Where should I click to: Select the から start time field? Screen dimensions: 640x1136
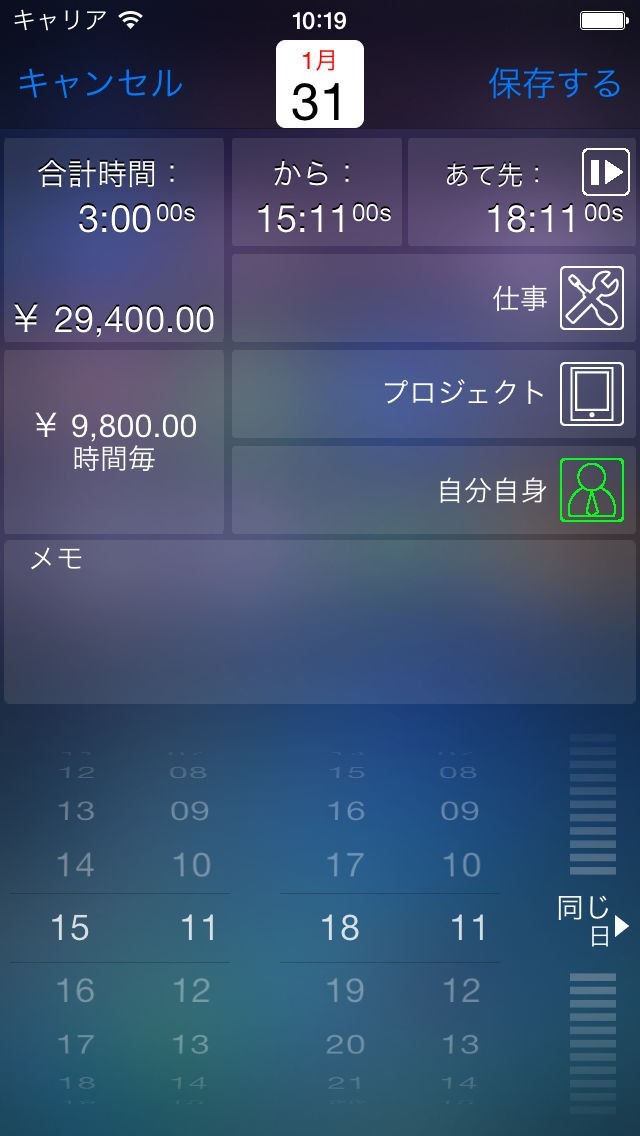317,193
